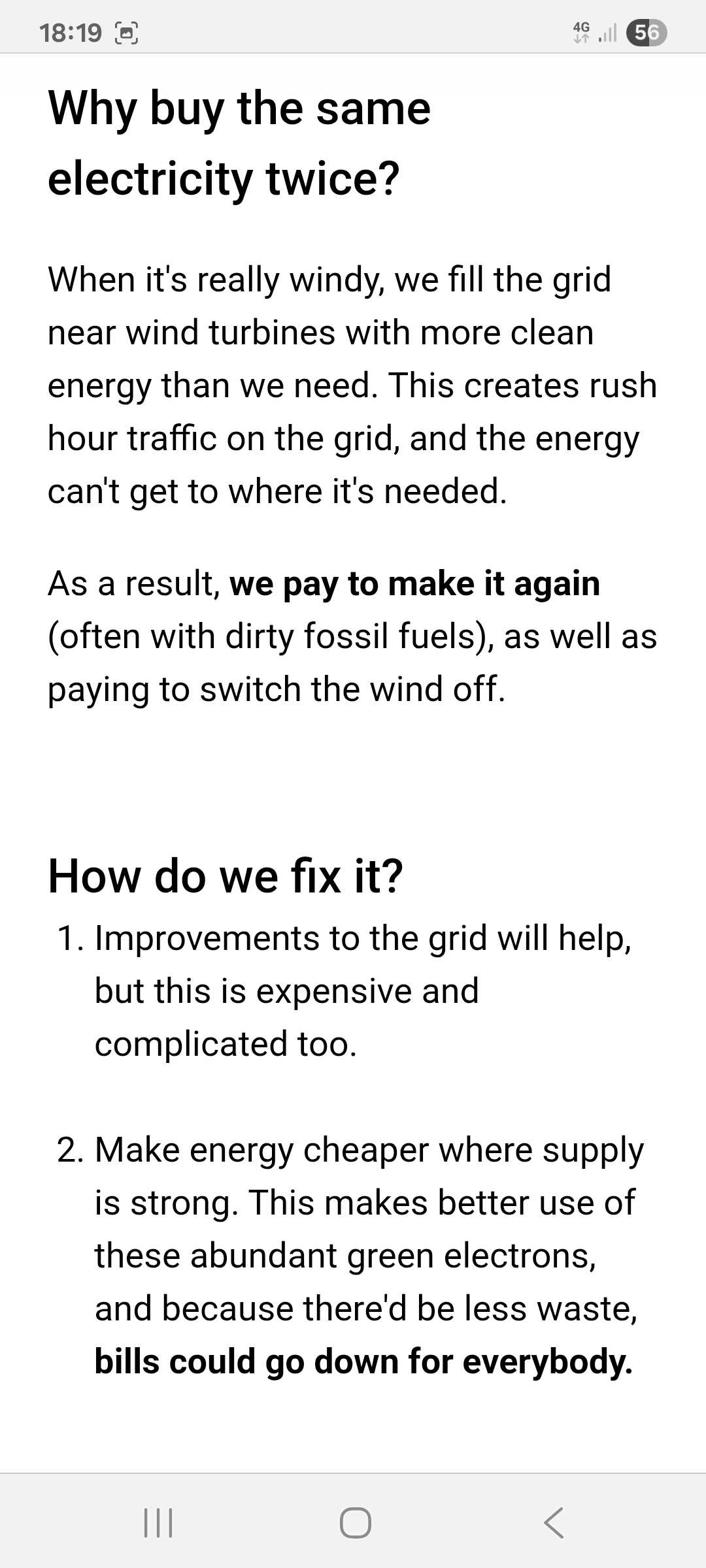Tap the system back button
This screenshot has width=706, height=1568.
(x=553, y=1523)
